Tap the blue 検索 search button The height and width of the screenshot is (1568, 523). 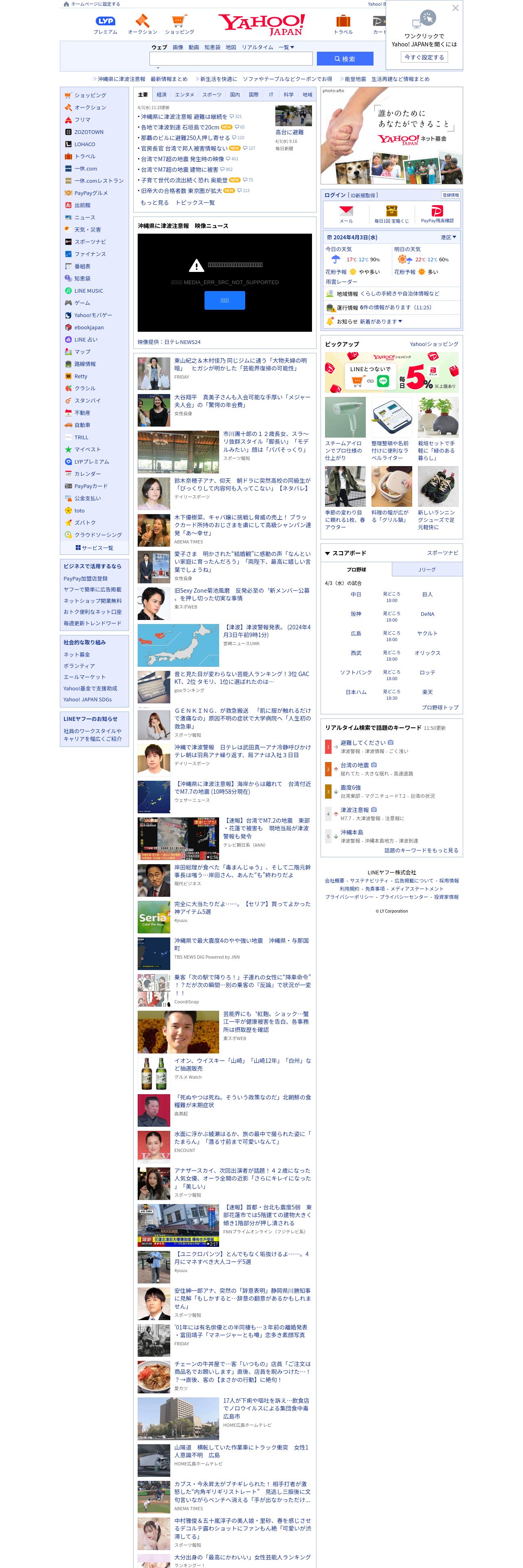tap(345, 59)
